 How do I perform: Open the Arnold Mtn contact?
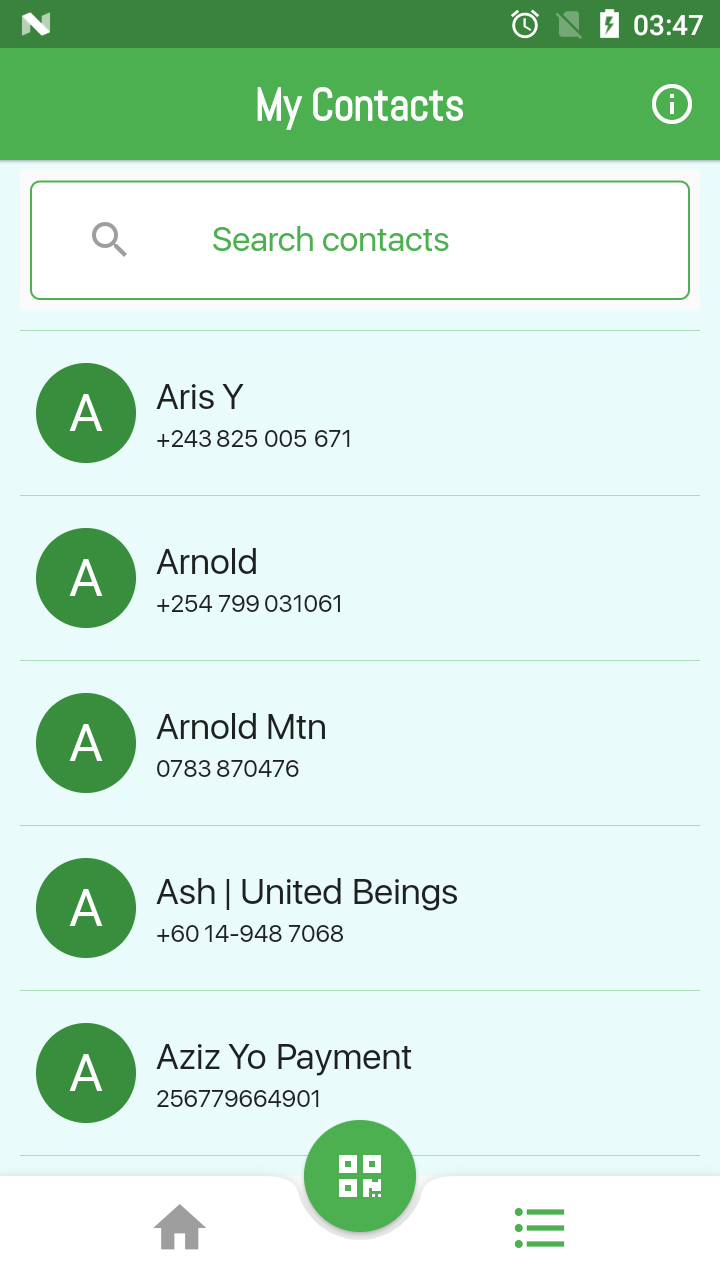360,743
